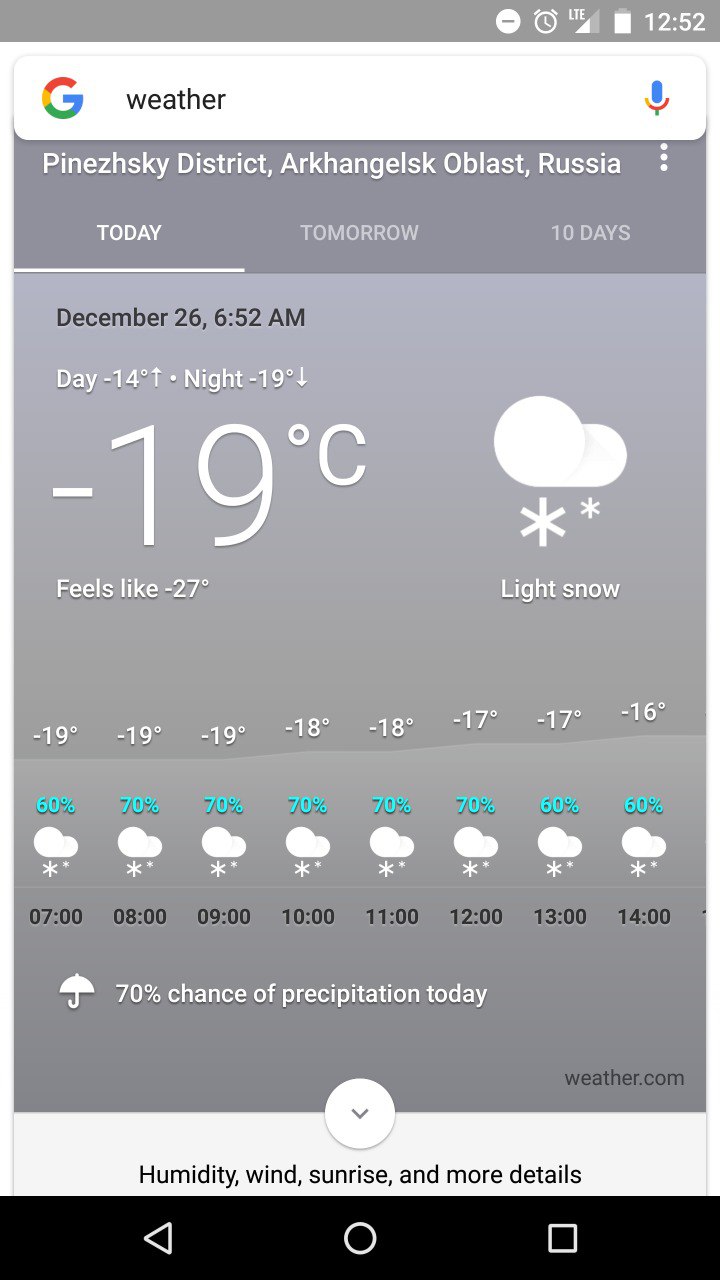
Task: Open the weather card overflow menu
Action: tap(663, 158)
